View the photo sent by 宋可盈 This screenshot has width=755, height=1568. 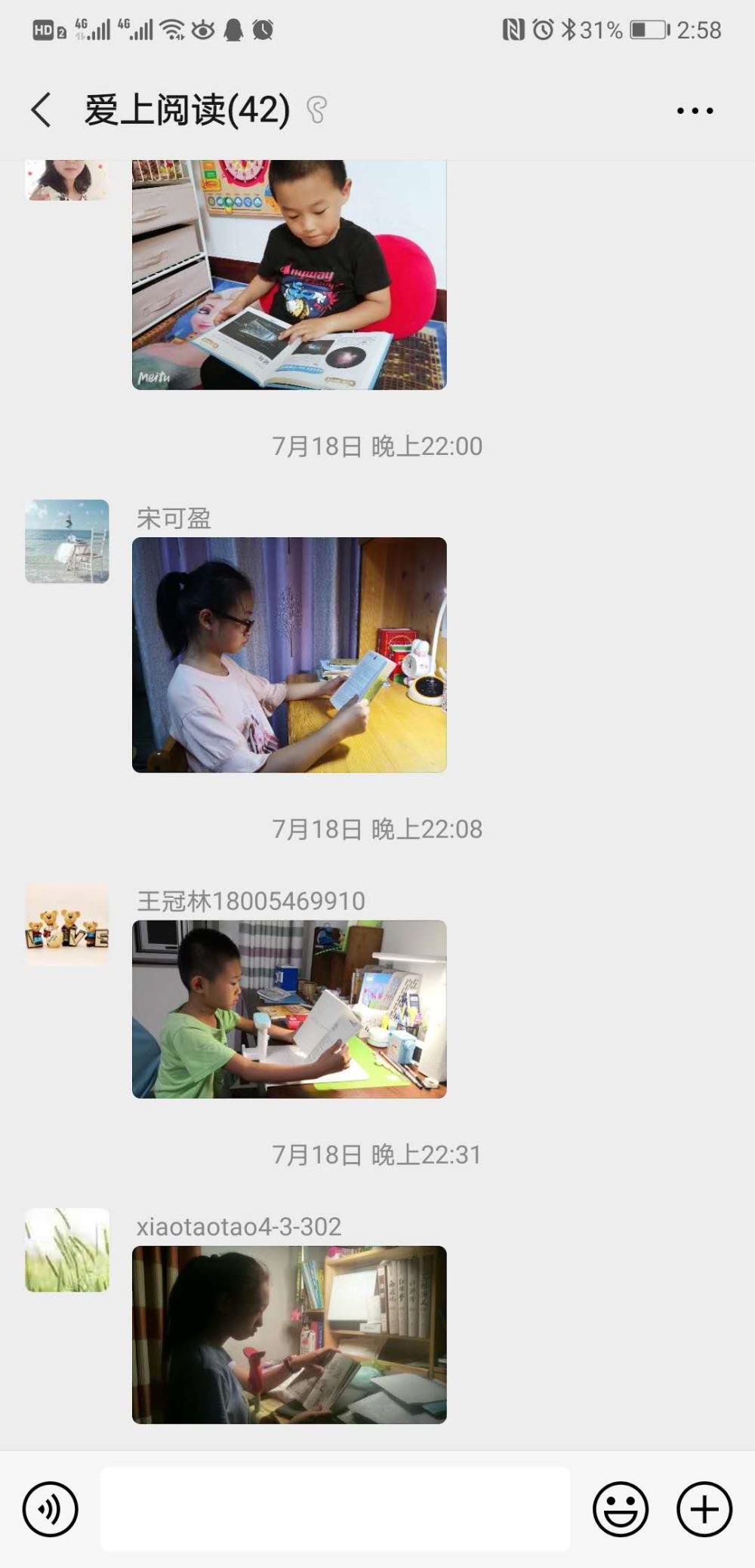[x=289, y=655]
